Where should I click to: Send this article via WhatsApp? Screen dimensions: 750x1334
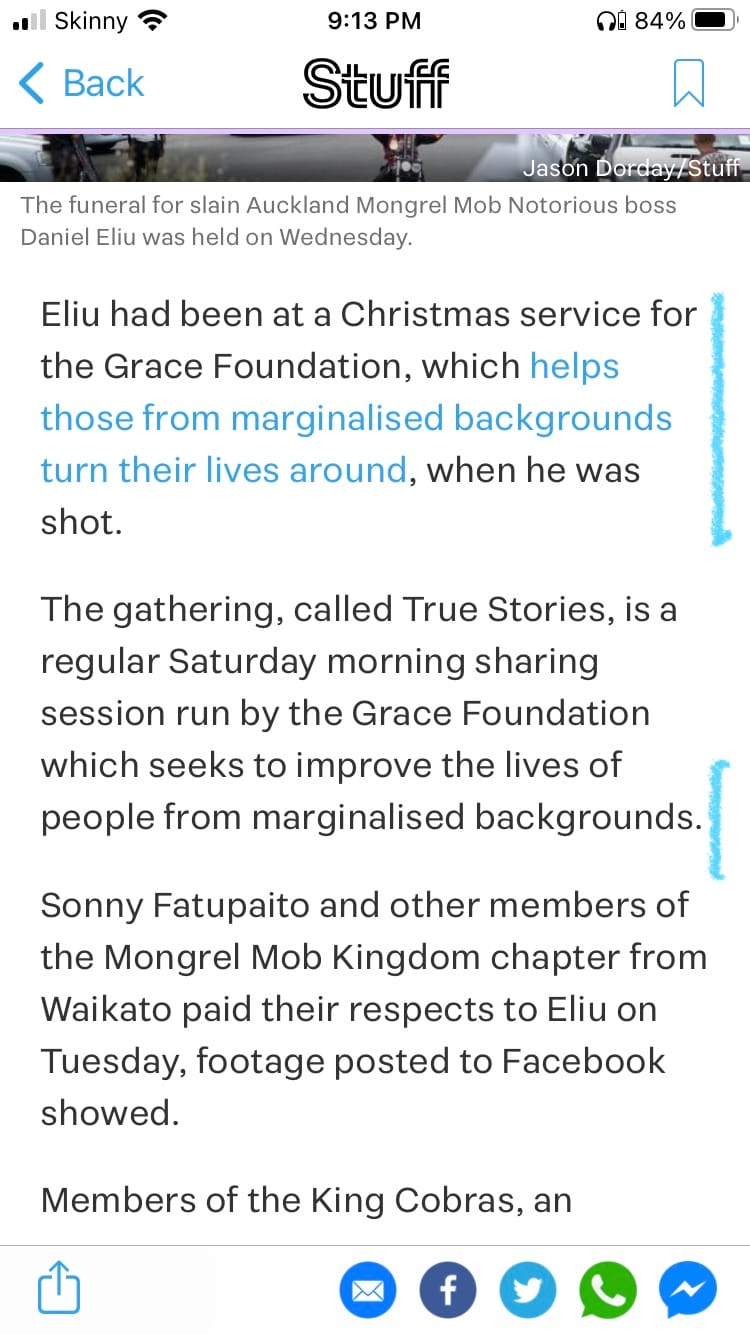tap(608, 1290)
